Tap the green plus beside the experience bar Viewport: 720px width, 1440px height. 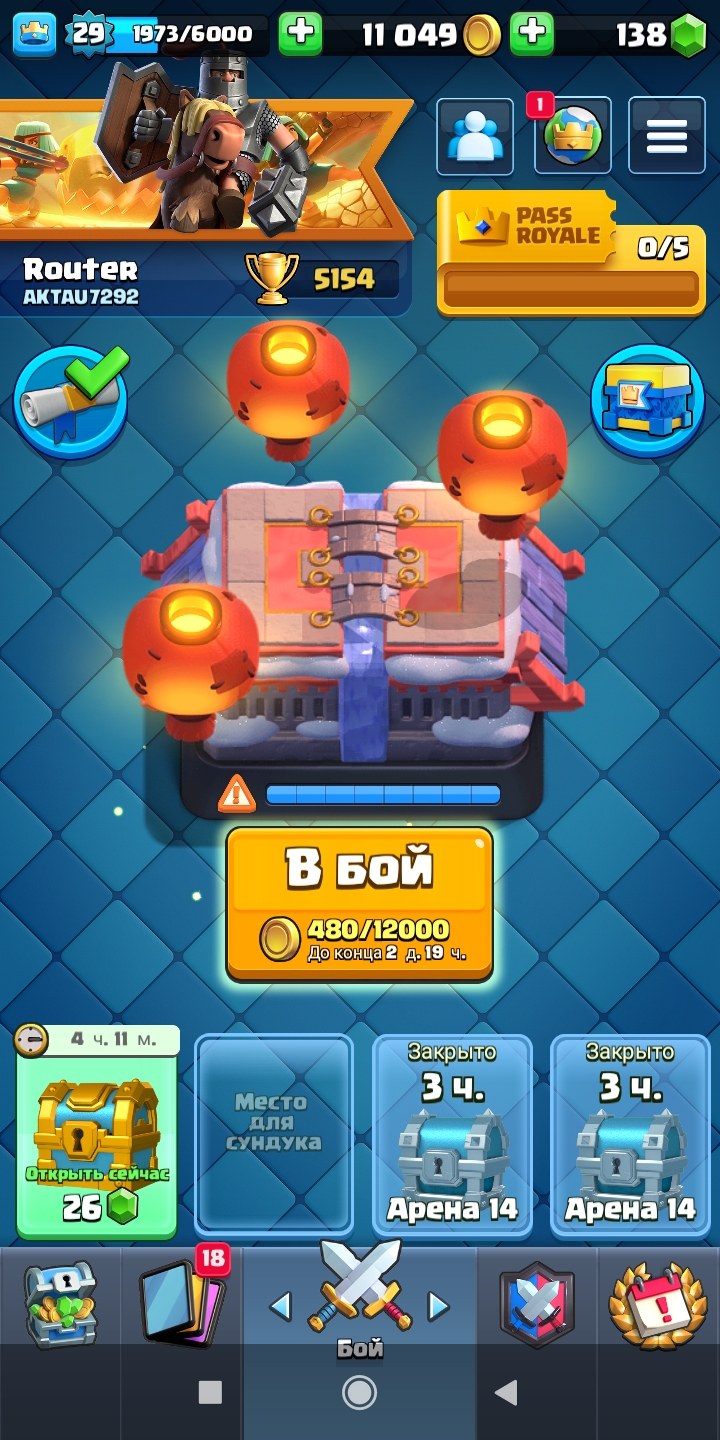tap(300, 34)
